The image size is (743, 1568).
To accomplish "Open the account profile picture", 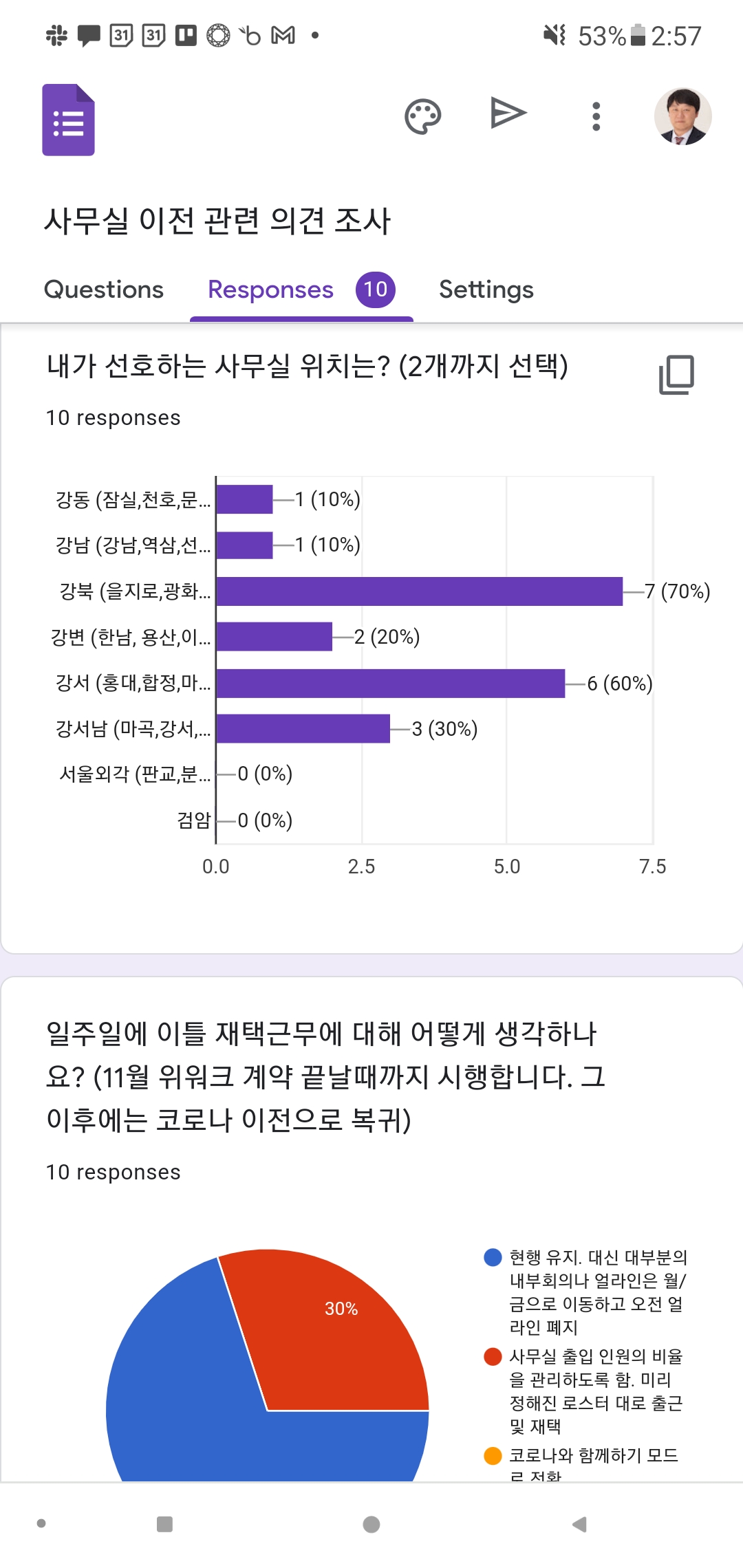I will (682, 116).
